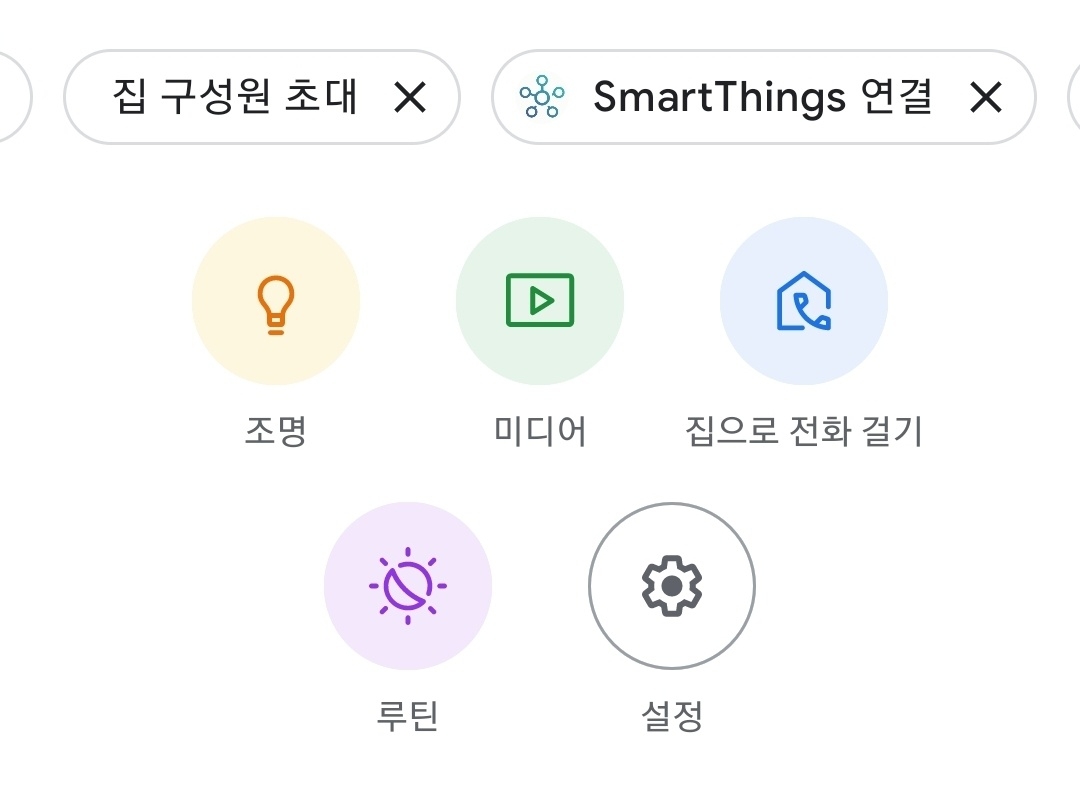Dismiss the 집 구성원 초대 chip

point(410,97)
